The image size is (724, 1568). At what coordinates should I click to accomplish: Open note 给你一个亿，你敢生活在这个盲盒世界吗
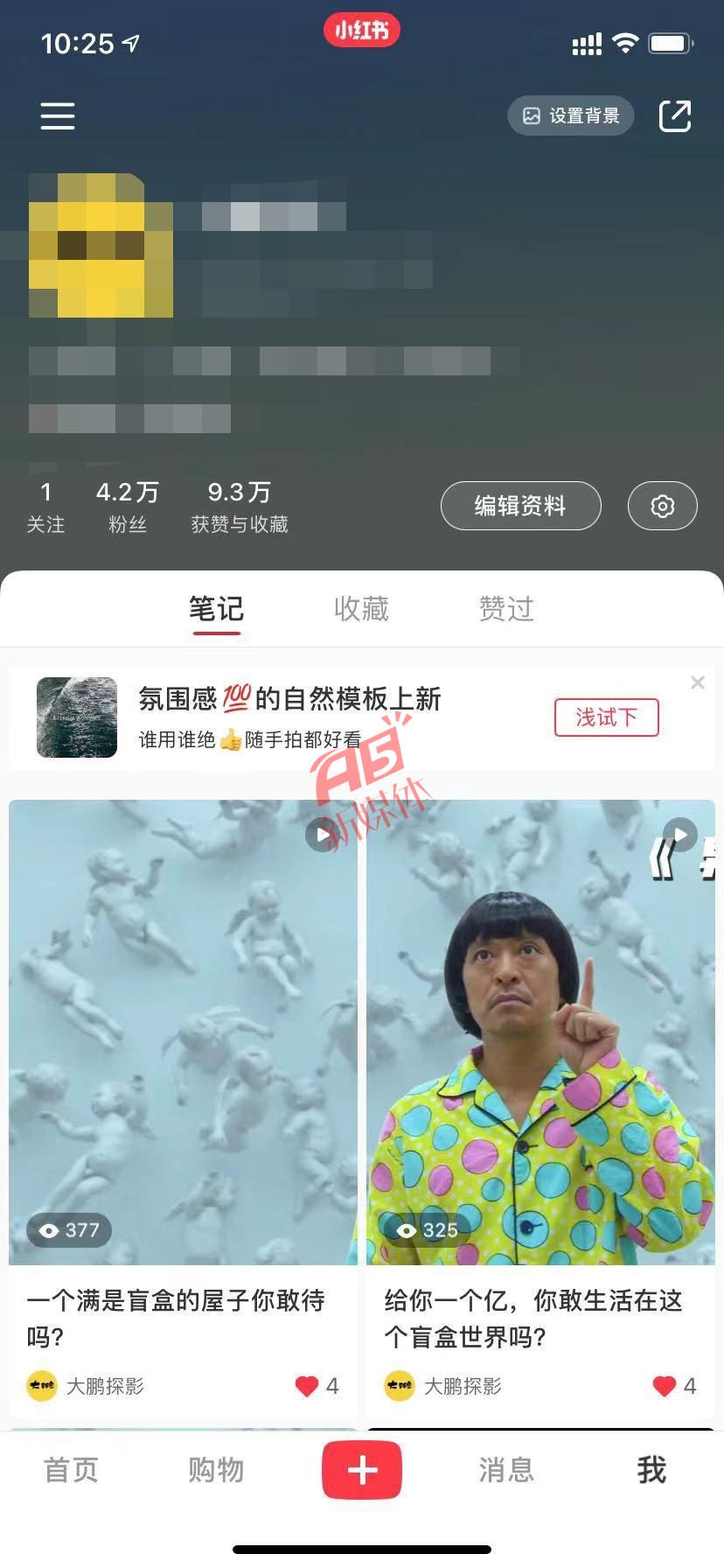[540, 1032]
